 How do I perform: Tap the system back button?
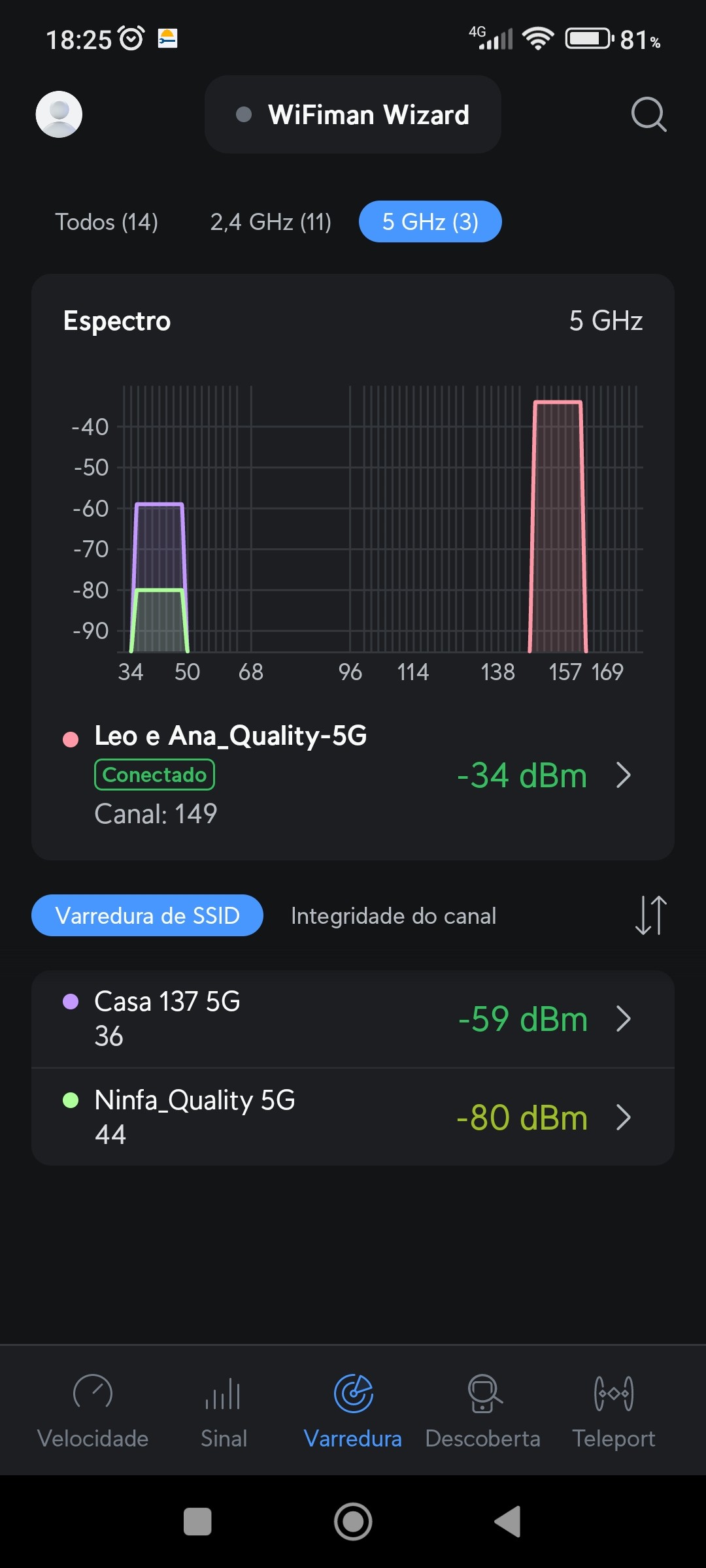point(507,1522)
